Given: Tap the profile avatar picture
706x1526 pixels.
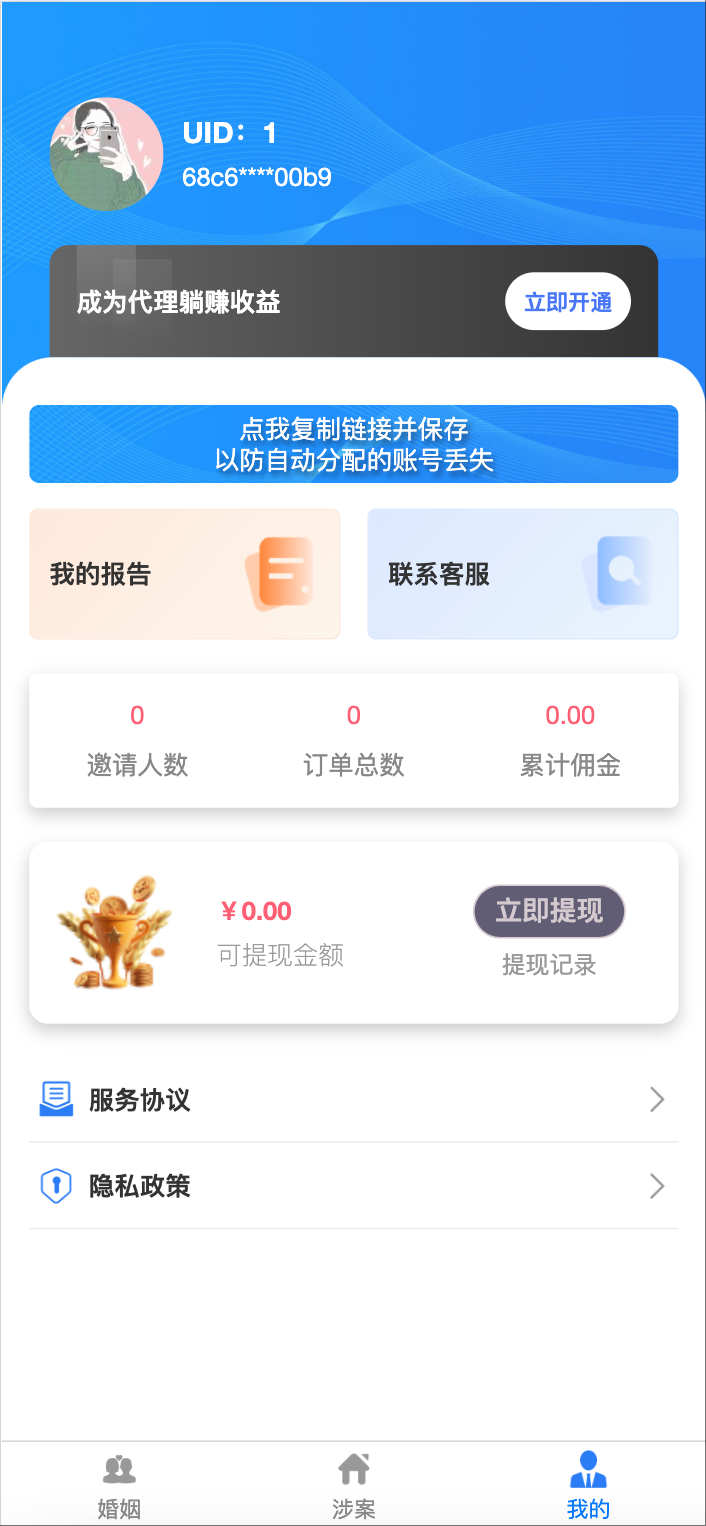Looking at the screenshot, I should (x=106, y=154).
